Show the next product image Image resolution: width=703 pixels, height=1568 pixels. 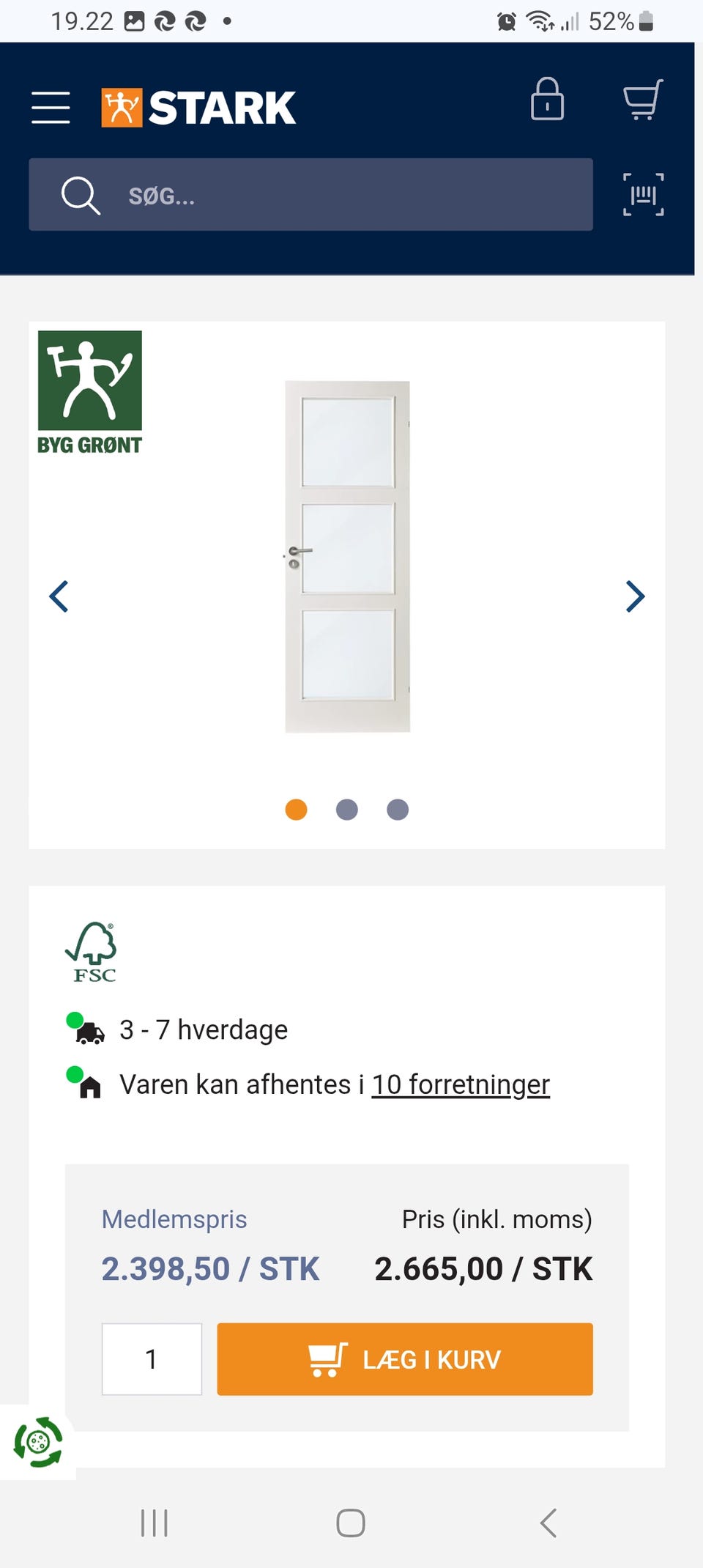tap(634, 597)
